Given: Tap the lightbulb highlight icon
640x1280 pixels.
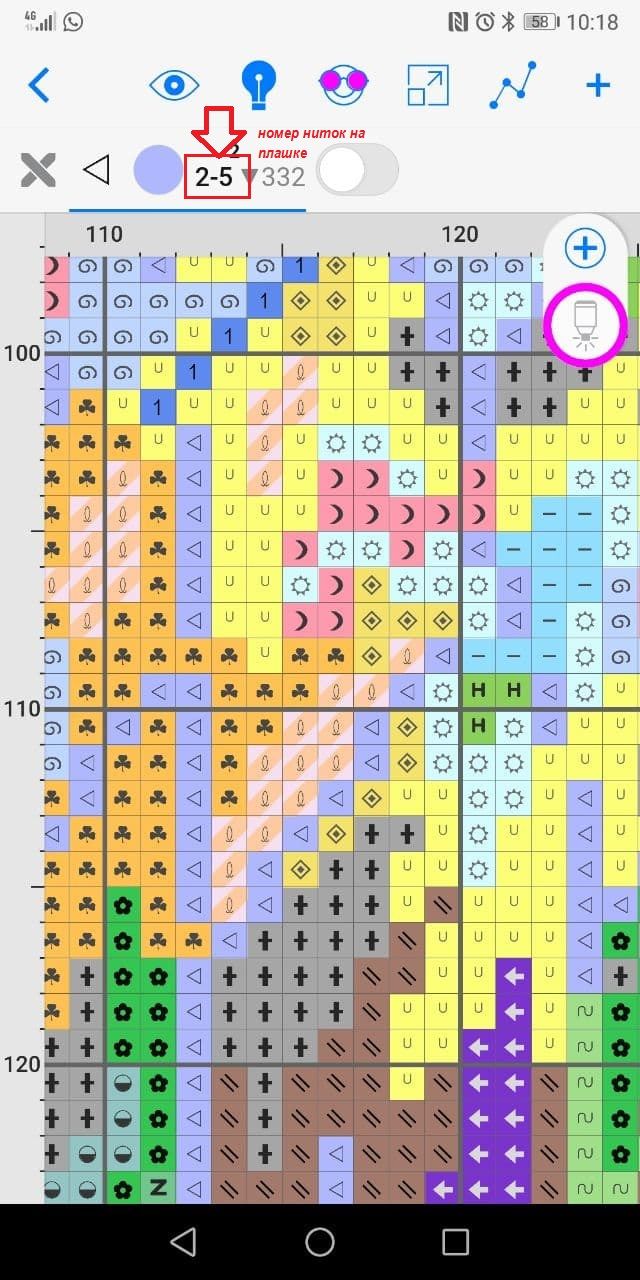Looking at the screenshot, I should click(259, 85).
